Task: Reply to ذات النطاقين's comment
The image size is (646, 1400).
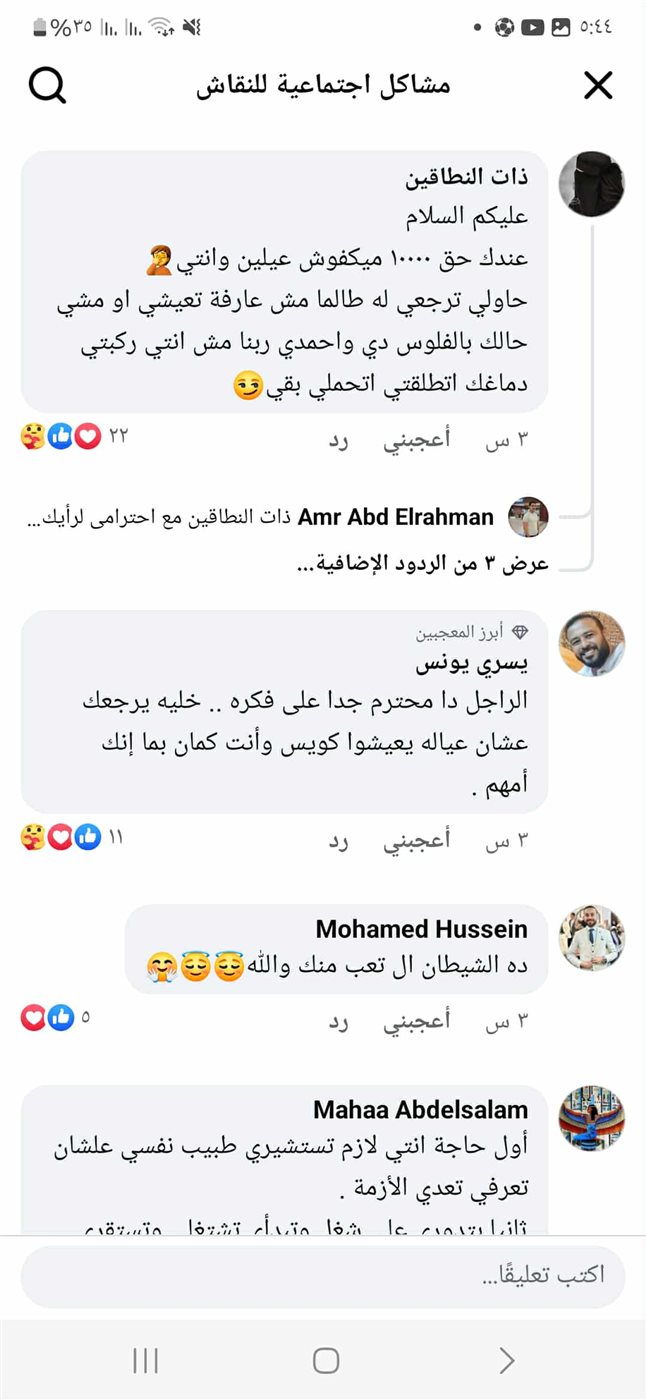Action: (339, 440)
